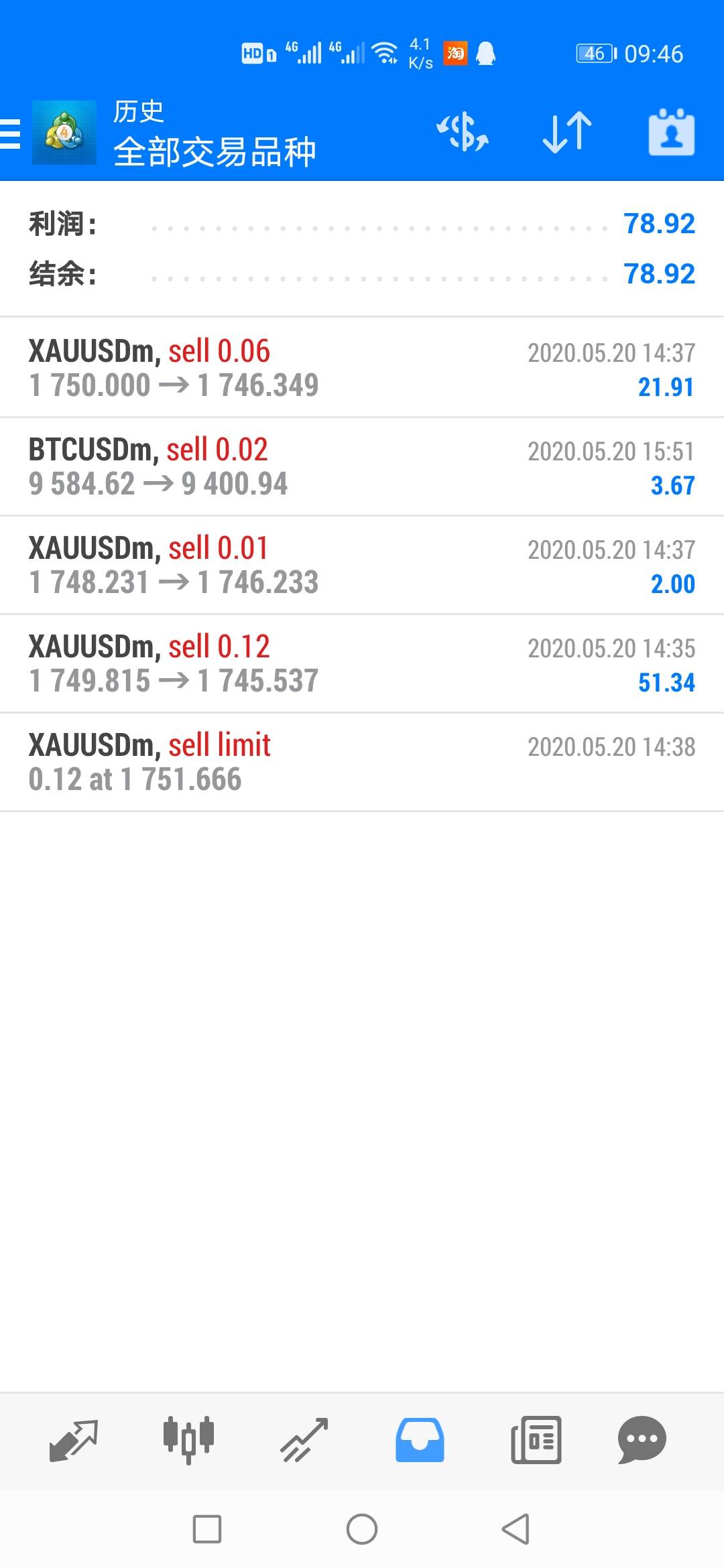Screen dimensions: 724x1568
Task: Open the XAUUSDm sell 0.06 trade
Action: [362, 368]
